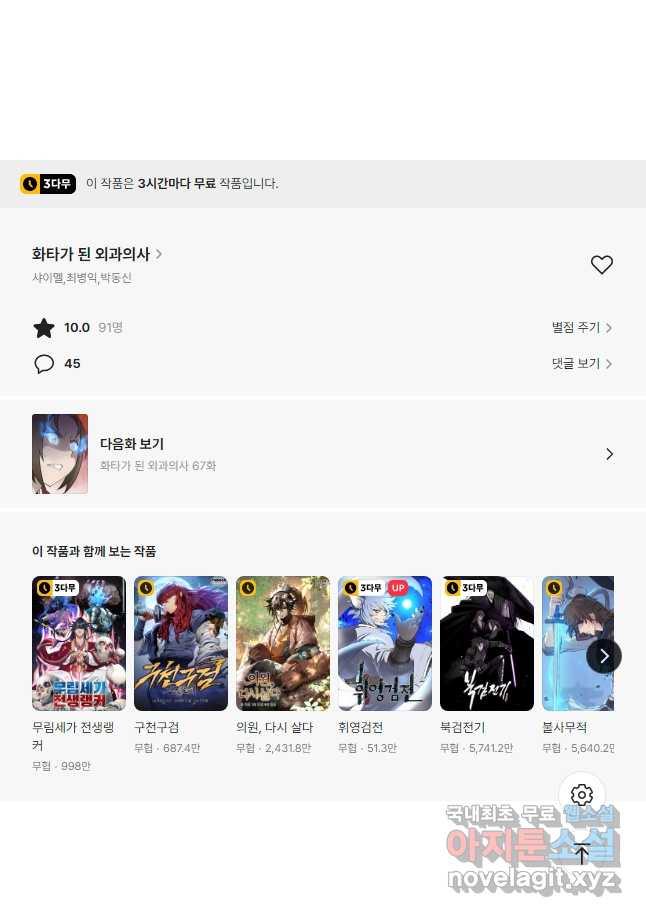This screenshot has height=917, width=646.
Task: Jump to top with the up arrow
Action: click(582, 853)
